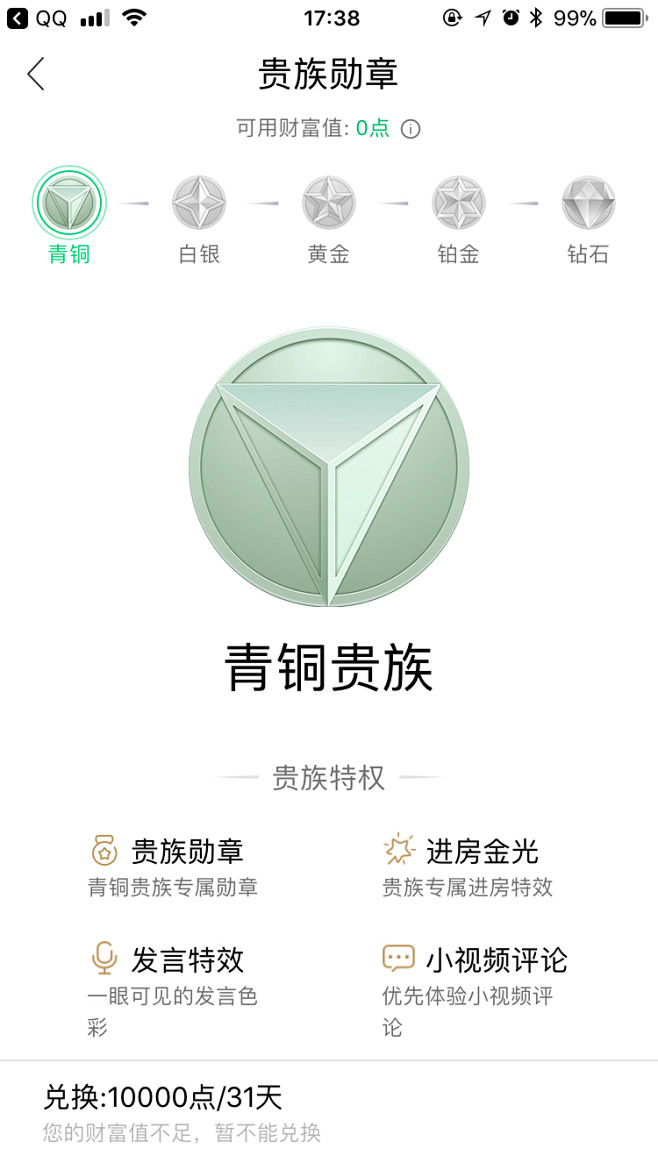Go back using the top-left arrow
The width and height of the screenshot is (658, 1170).
click(x=37, y=74)
